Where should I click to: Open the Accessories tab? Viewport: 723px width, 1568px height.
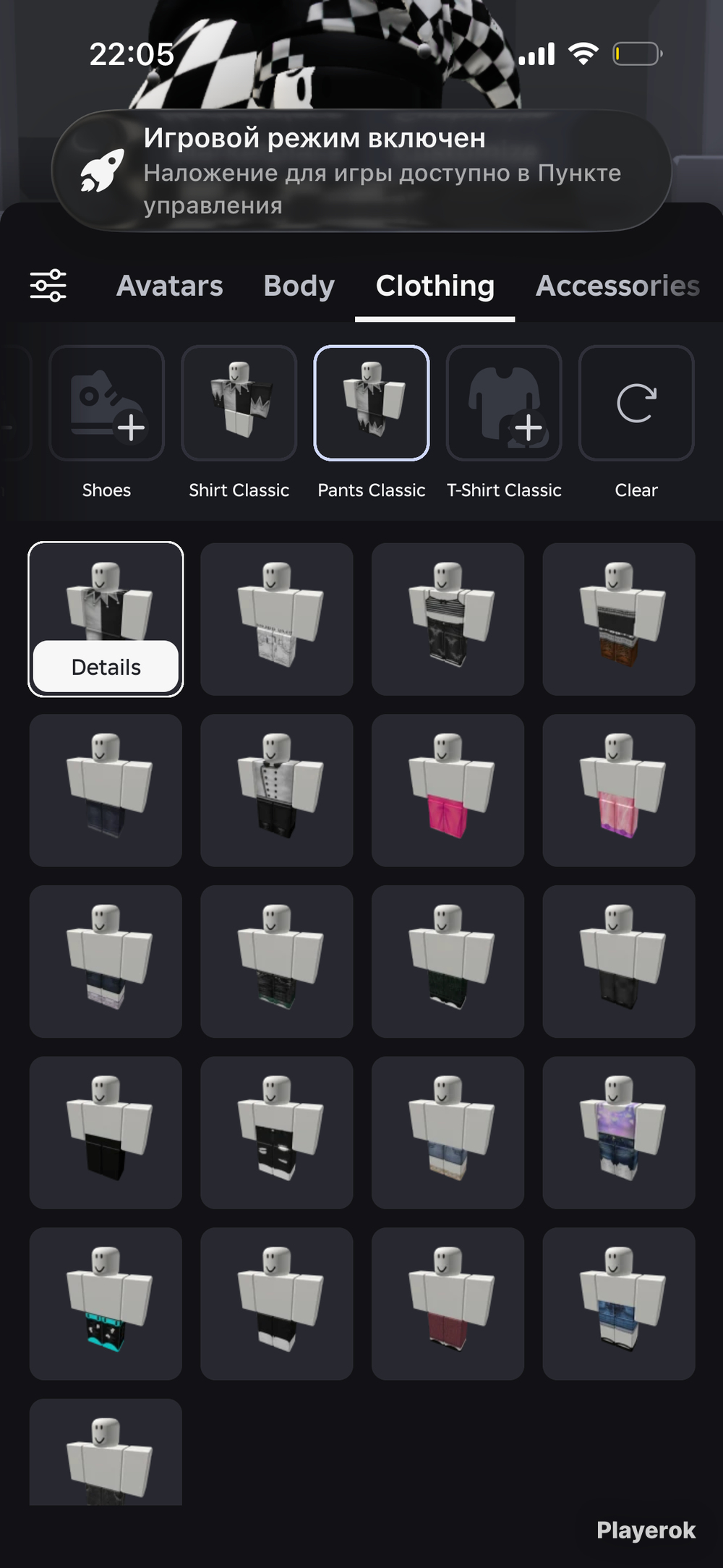(x=617, y=286)
